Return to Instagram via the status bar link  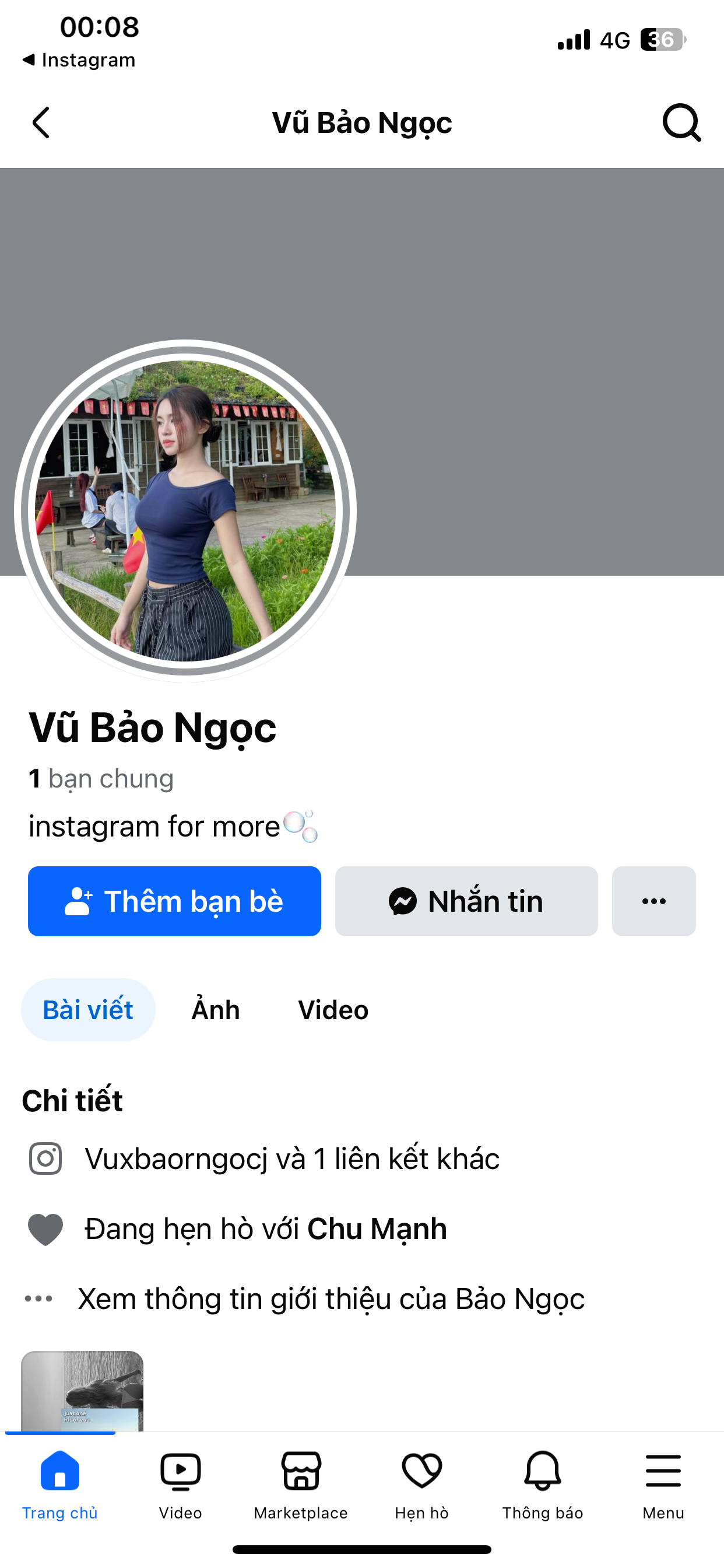pos(79,60)
